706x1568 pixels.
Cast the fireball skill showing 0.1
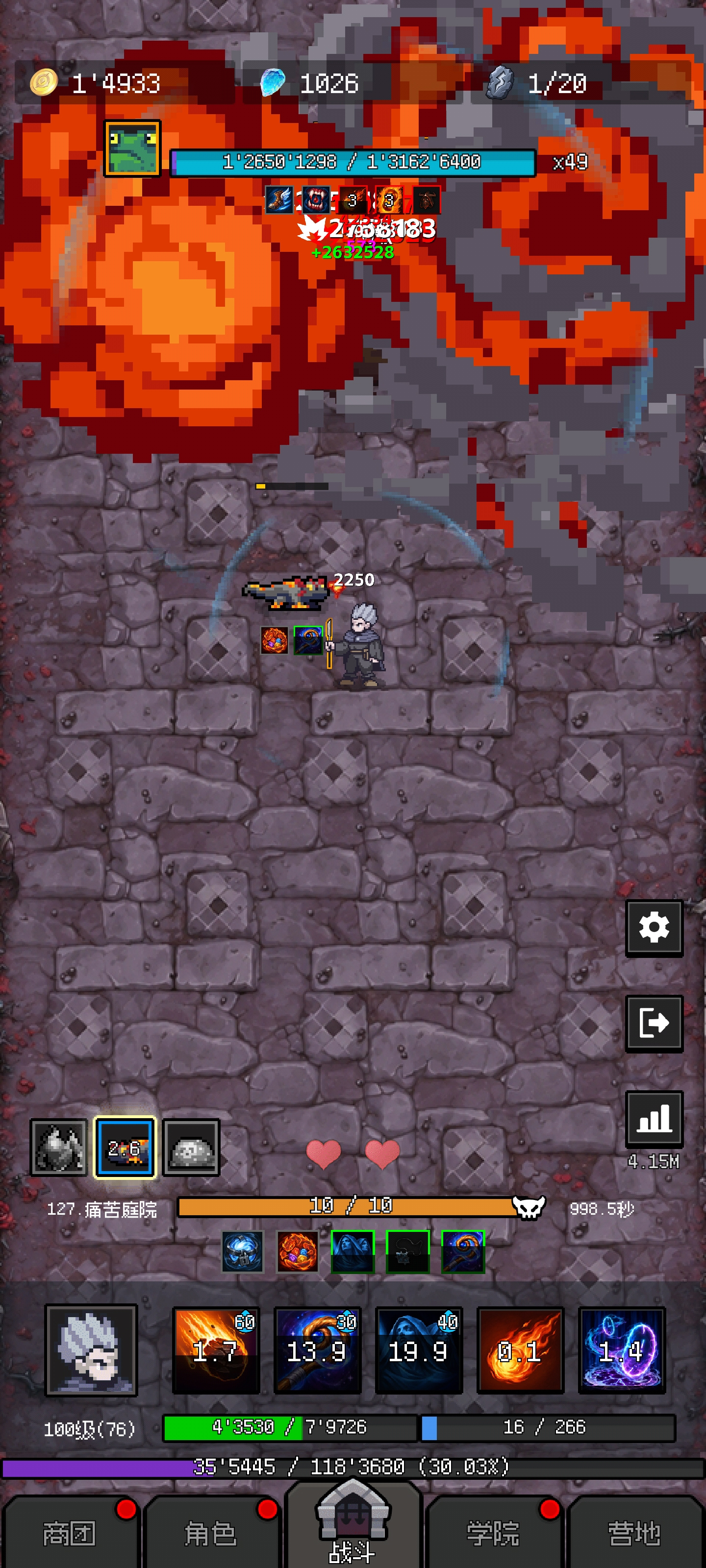click(x=520, y=1350)
